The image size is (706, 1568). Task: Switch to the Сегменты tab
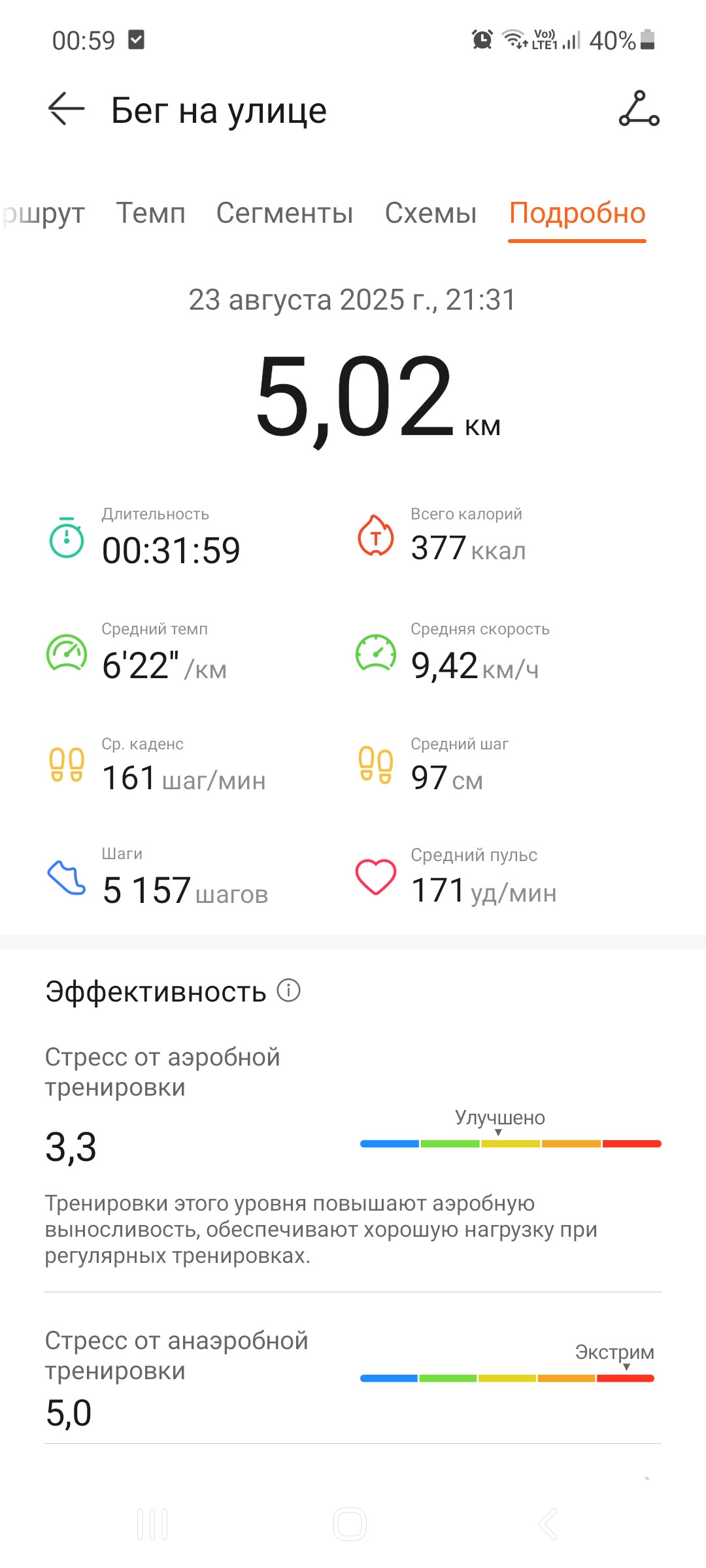284,213
